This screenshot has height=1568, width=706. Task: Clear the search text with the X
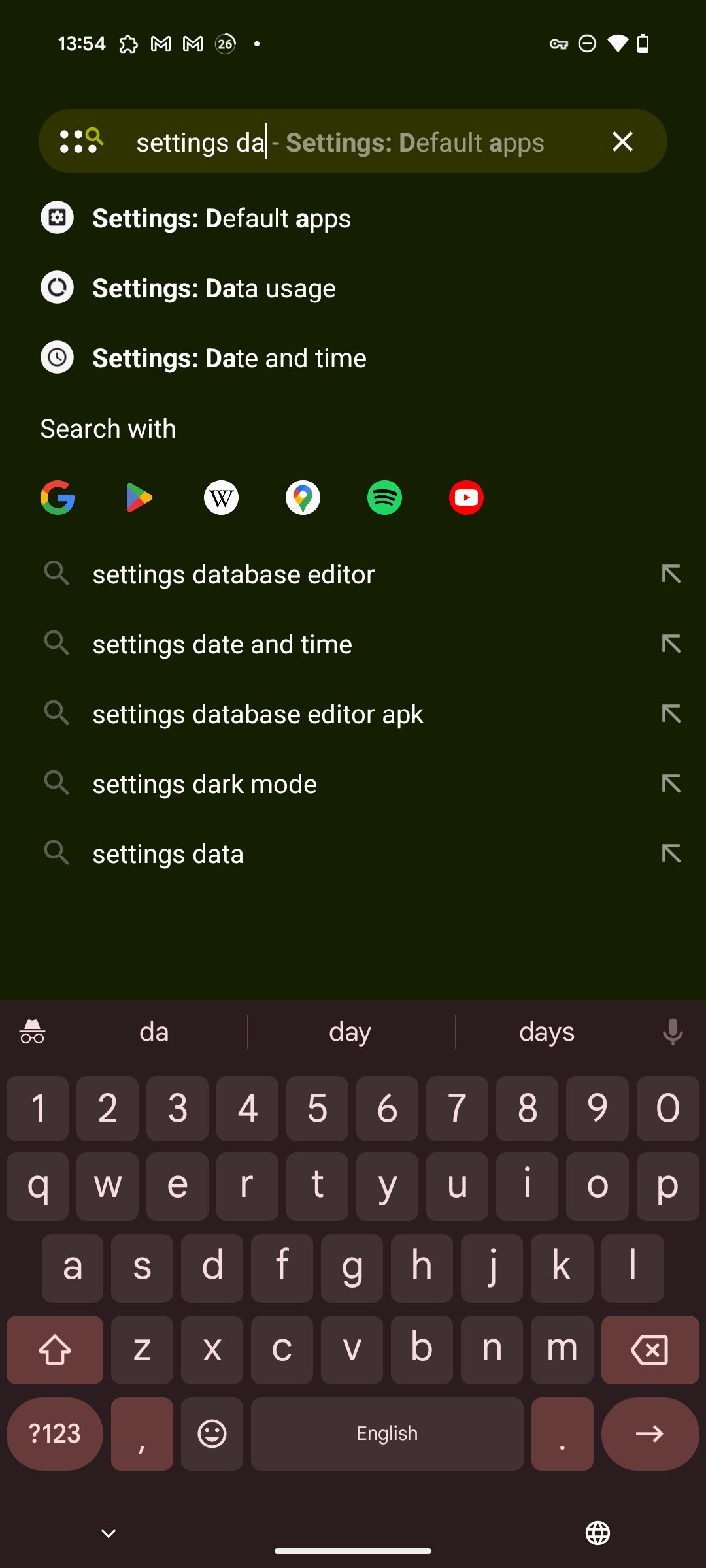(622, 142)
